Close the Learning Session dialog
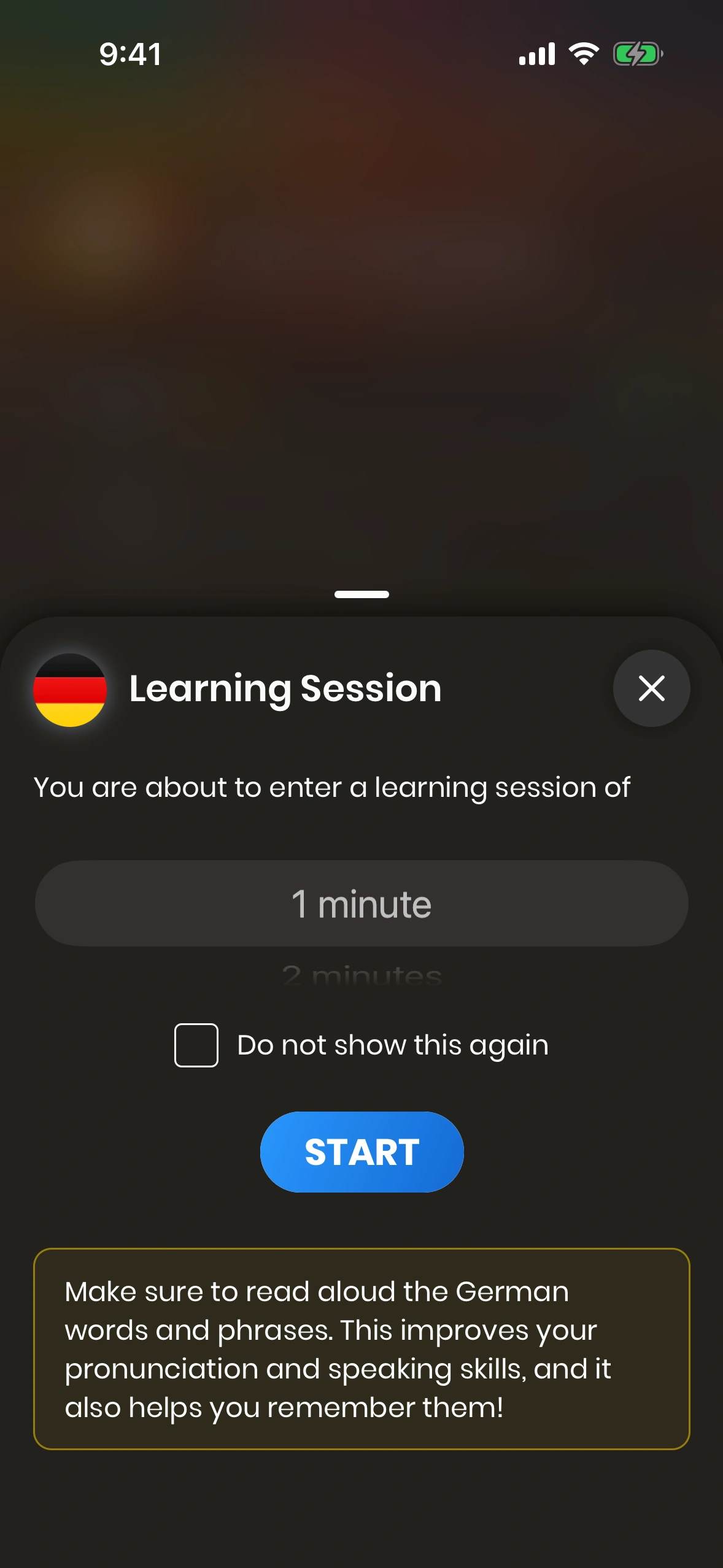The height and width of the screenshot is (1568, 723). [651, 688]
